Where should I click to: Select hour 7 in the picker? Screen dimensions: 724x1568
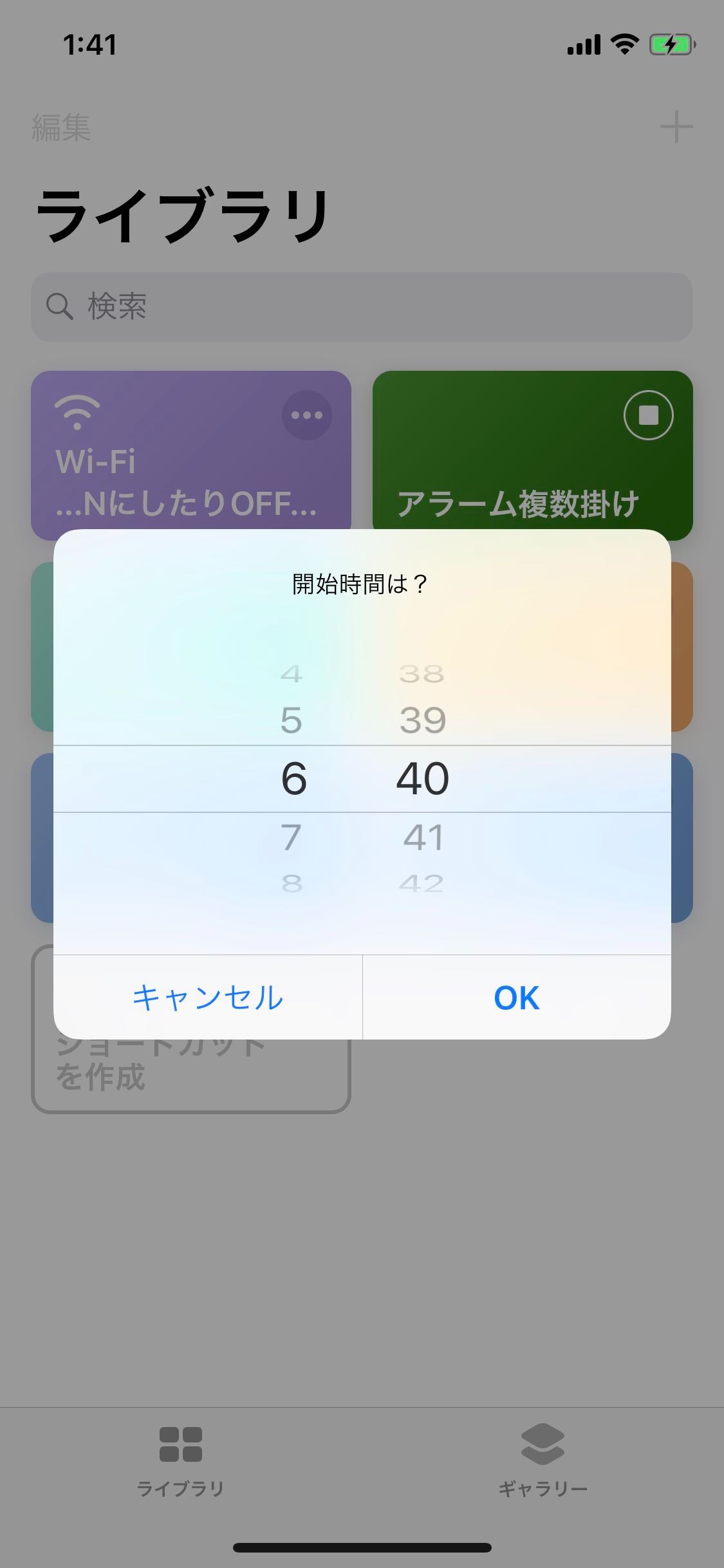[x=292, y=837]
